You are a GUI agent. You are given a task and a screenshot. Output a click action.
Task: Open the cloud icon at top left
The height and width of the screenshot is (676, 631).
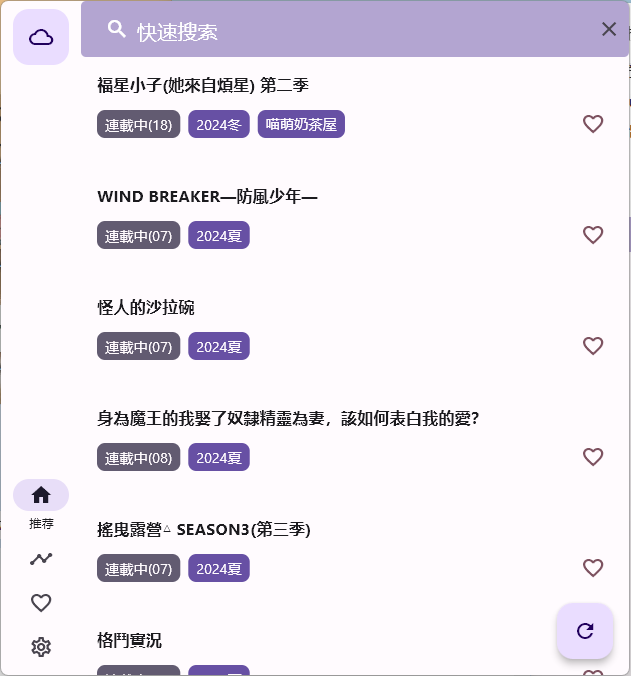click(x=41, y=37)
